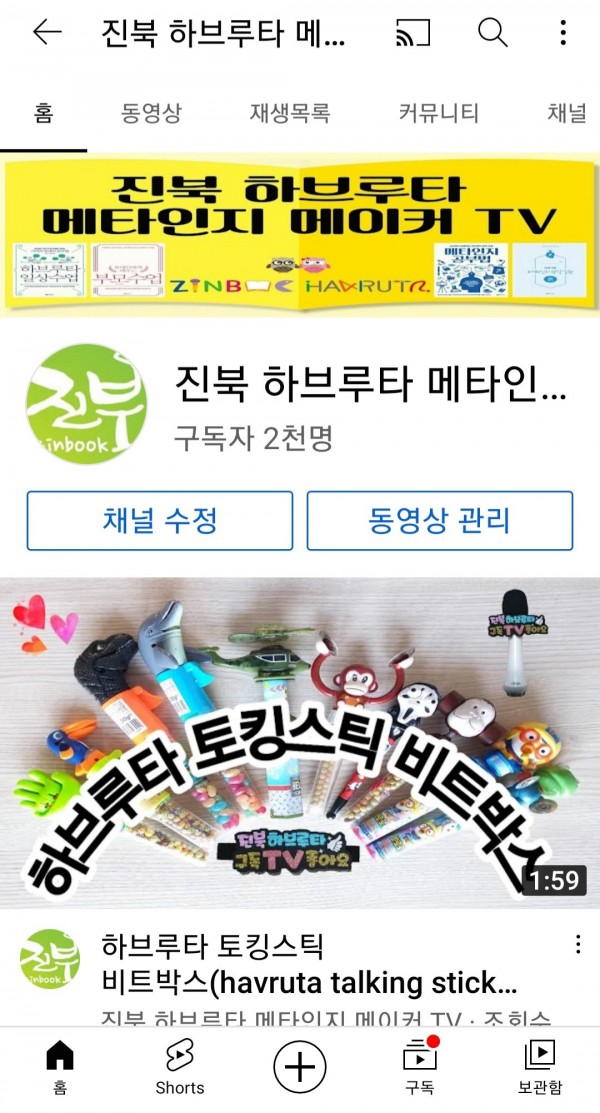600x1113 pixels.
Task: Tap the plus create button
Action: 300,1066
